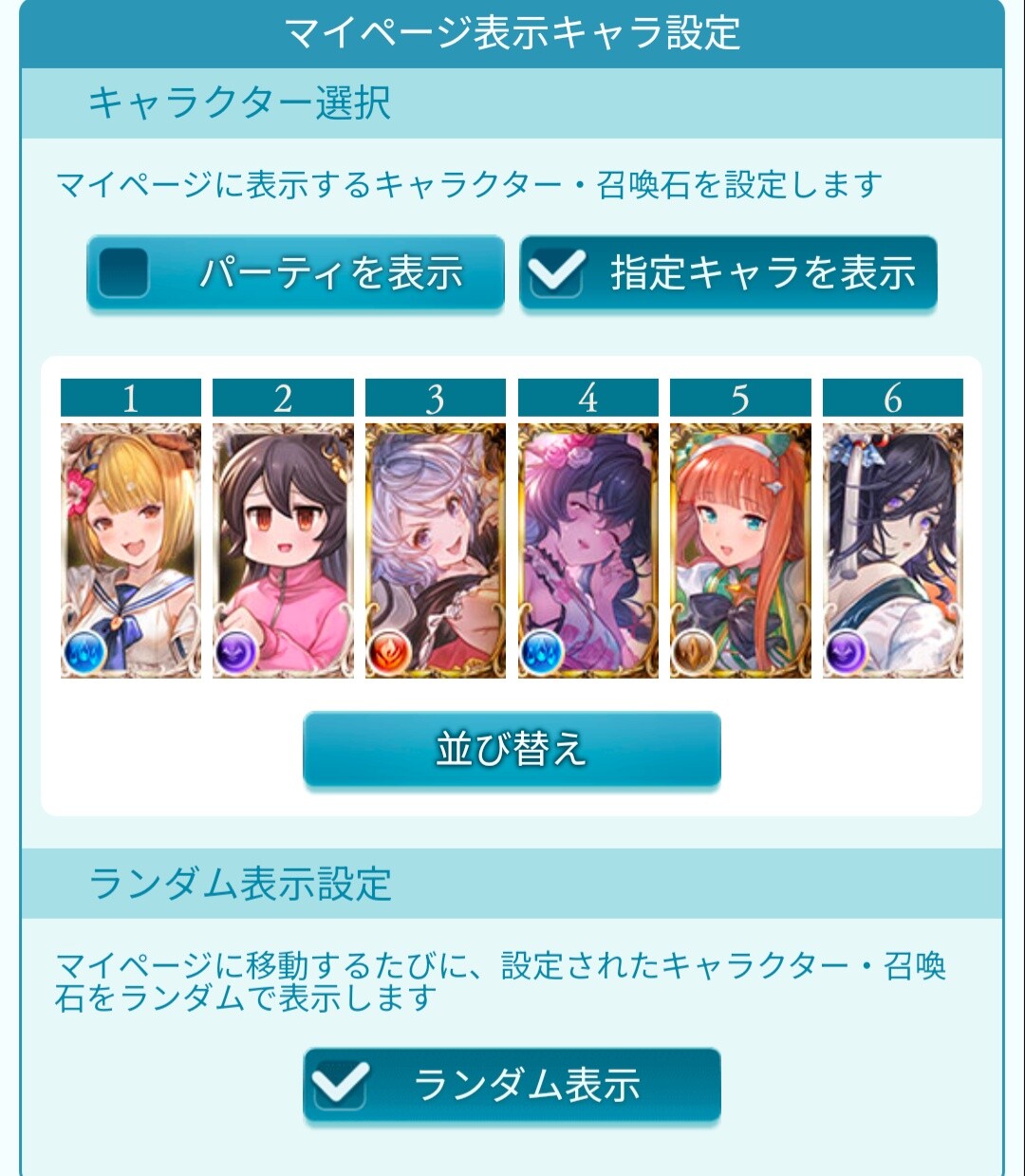Toggle the 指定キャラを表示 checkbox
1025x1176 pixels.
(x=727, y=273)
